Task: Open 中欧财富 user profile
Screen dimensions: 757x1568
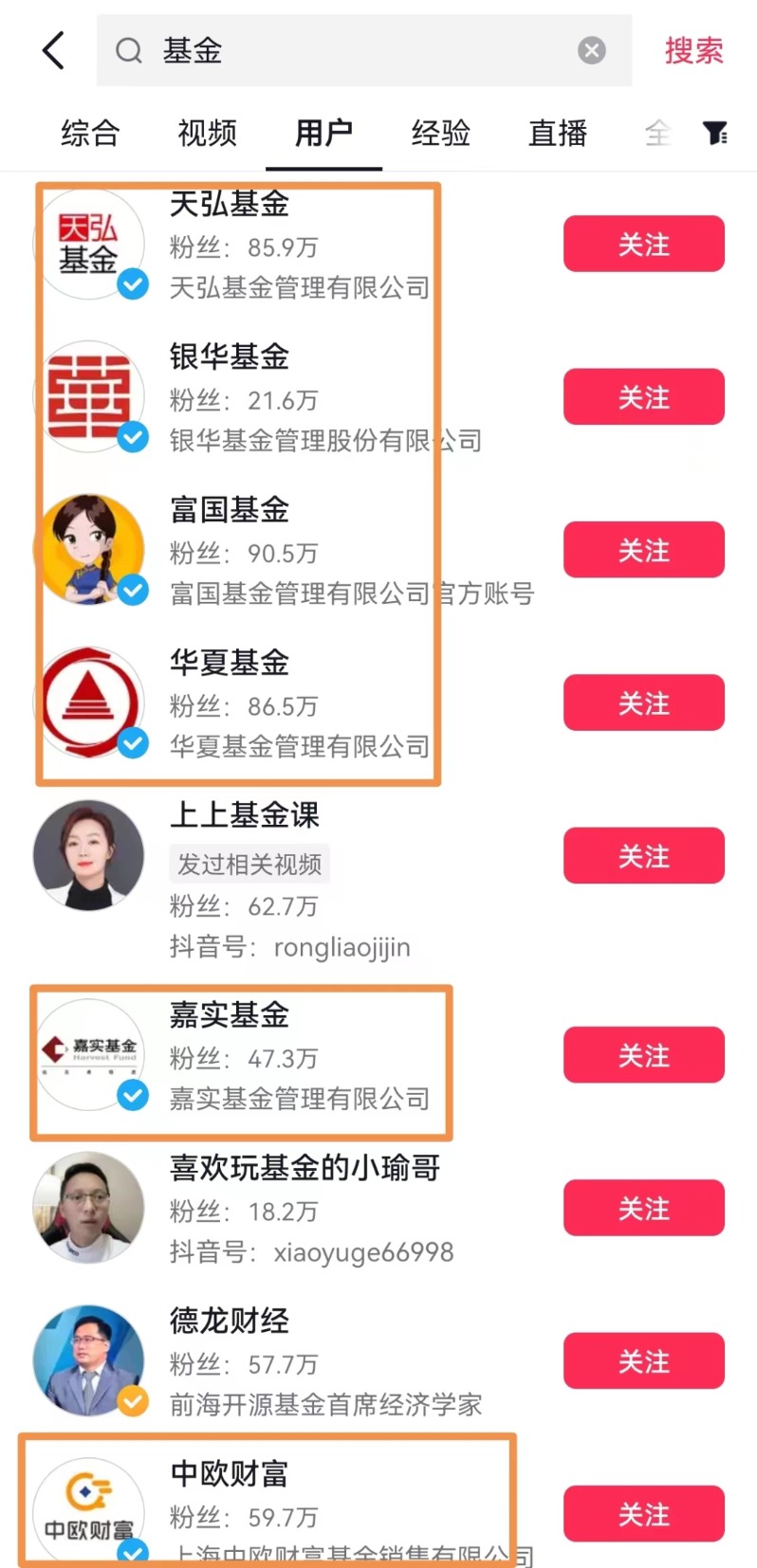Action: pos(229,1474)
